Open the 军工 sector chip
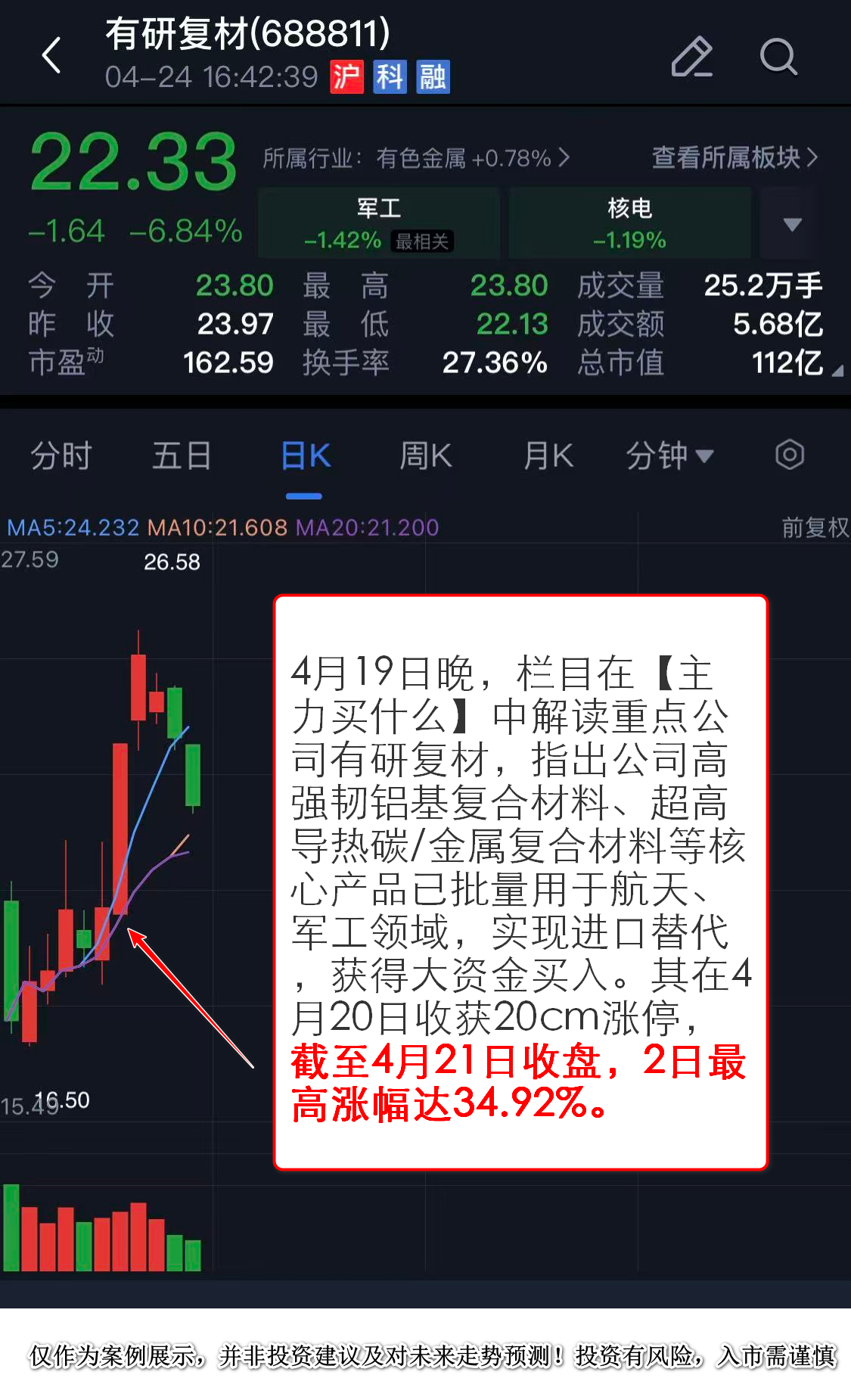 coord(378,223)
